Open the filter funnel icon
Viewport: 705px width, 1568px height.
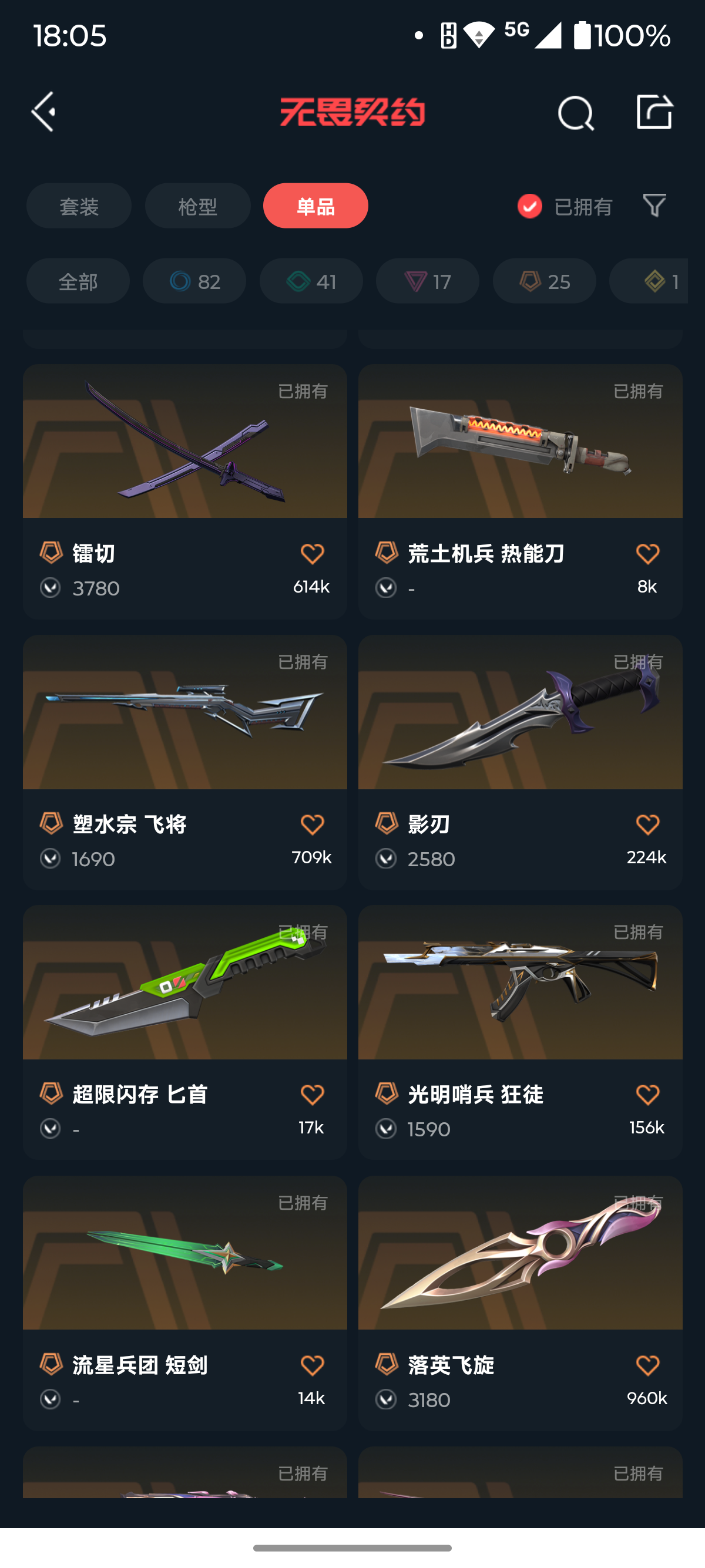tap(654, 206)
